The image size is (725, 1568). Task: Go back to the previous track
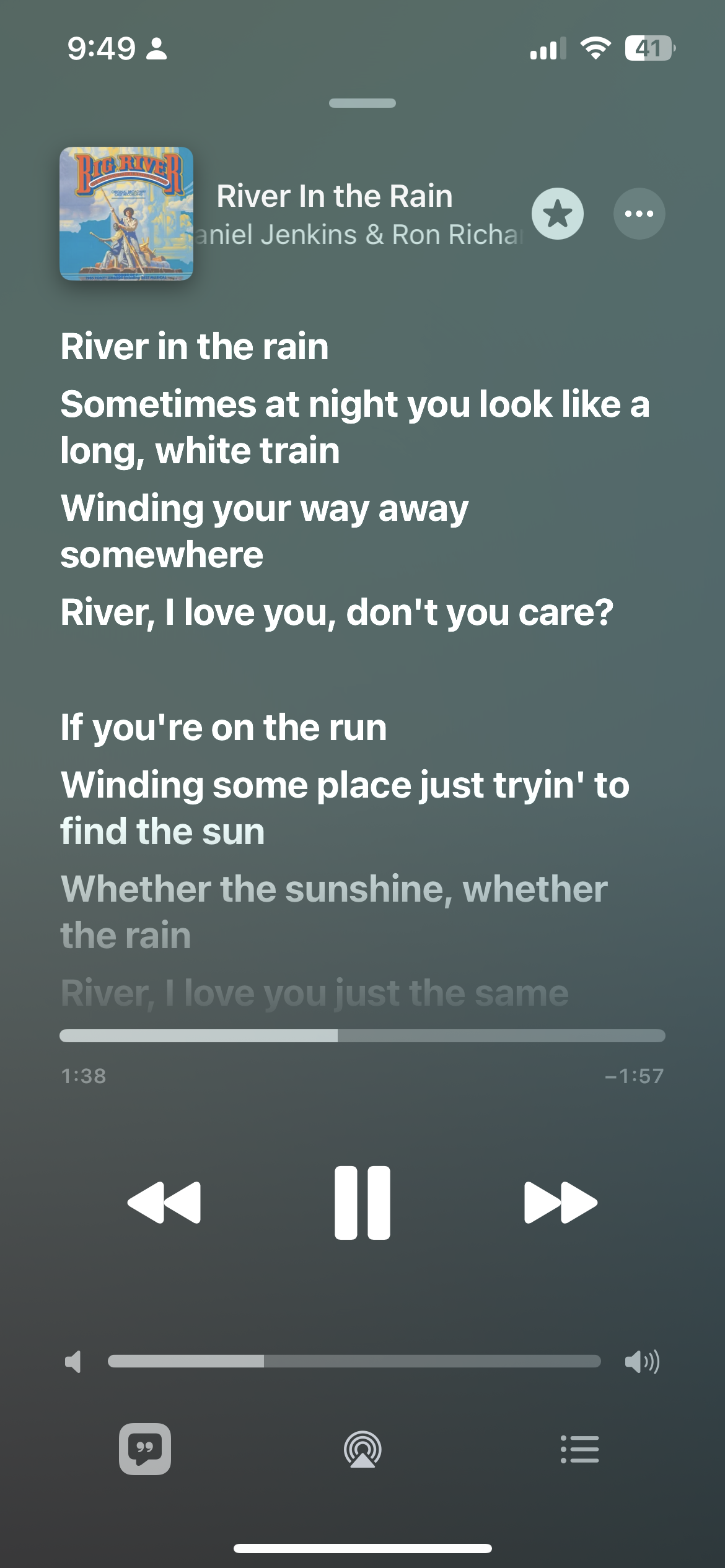tap(164, 1203)
